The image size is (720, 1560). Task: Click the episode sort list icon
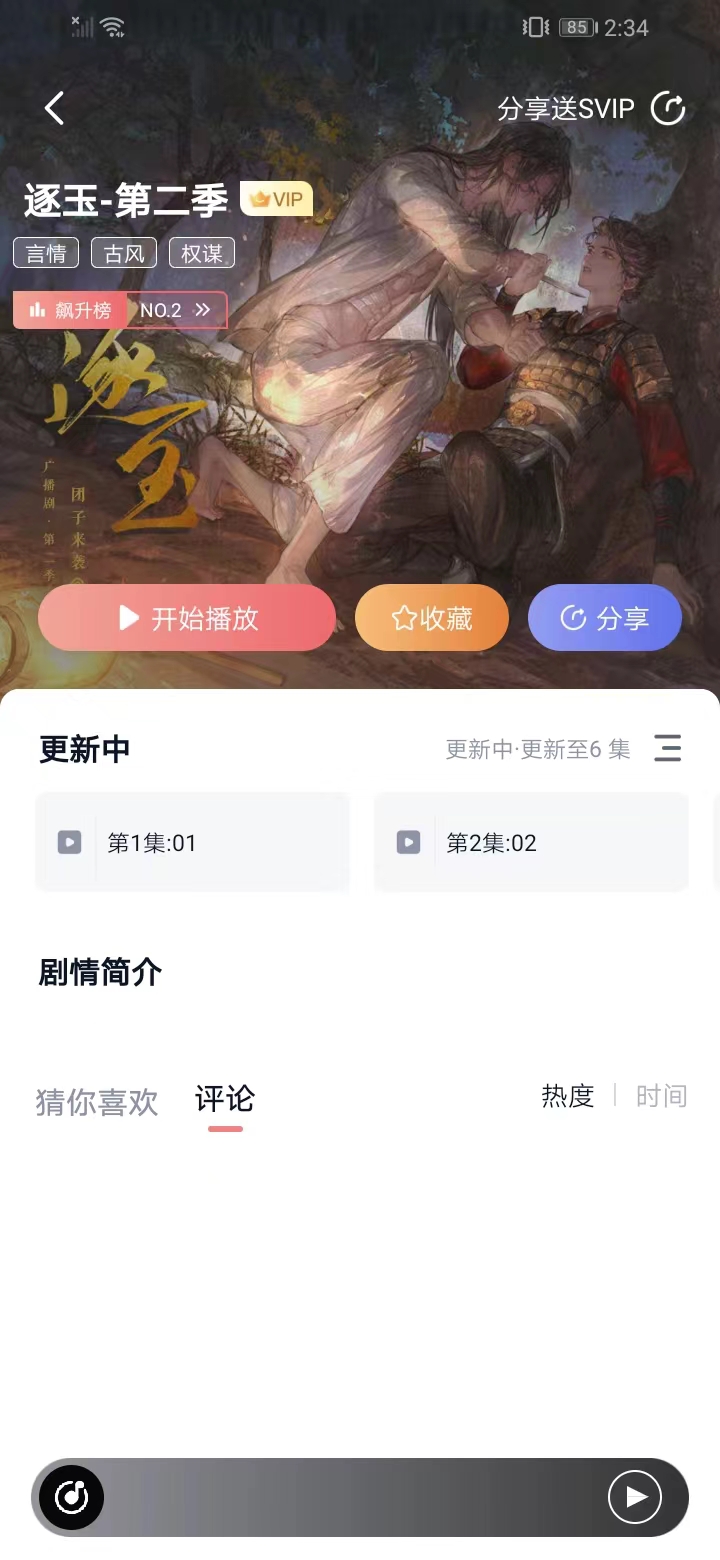click(668, 748)
